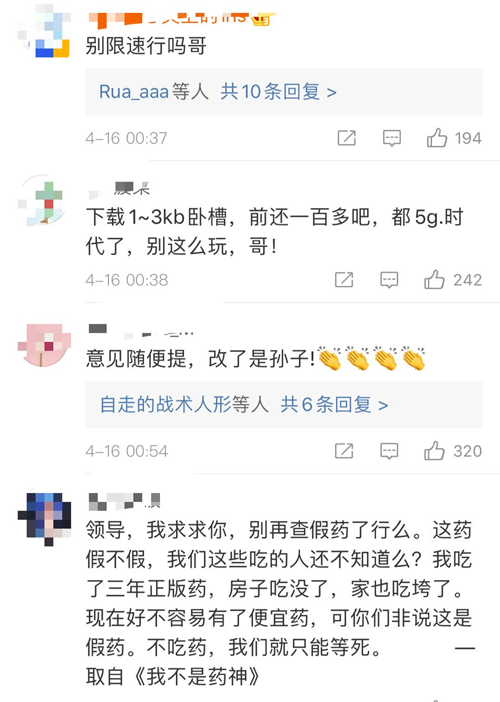The height and width of the screenshot is (702, 500).
Task: Repost the comment posted at 4-16 00:37
Action: click(x=346, y=138)
